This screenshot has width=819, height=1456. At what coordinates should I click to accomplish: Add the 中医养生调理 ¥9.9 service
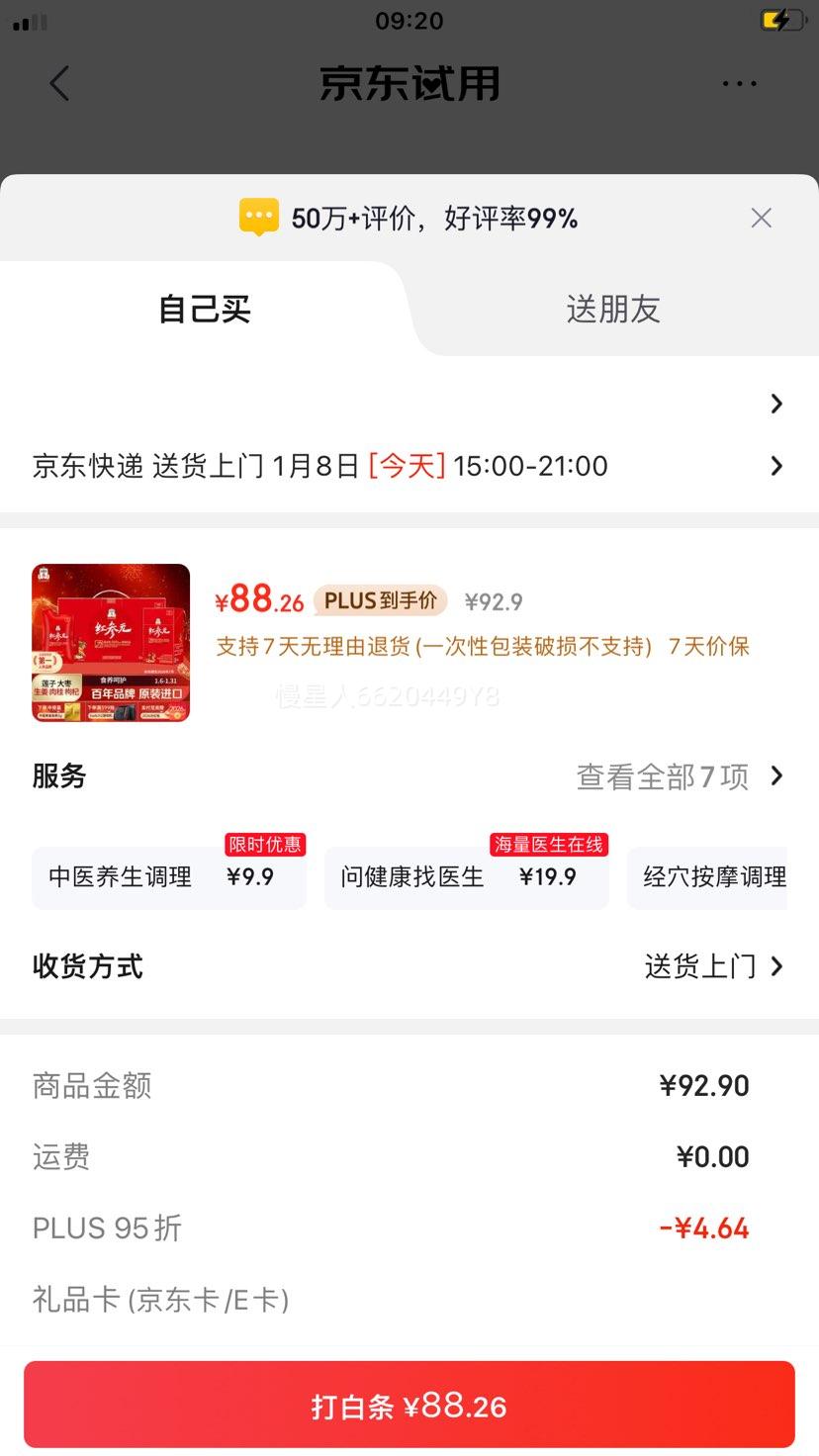coord(169,876)
